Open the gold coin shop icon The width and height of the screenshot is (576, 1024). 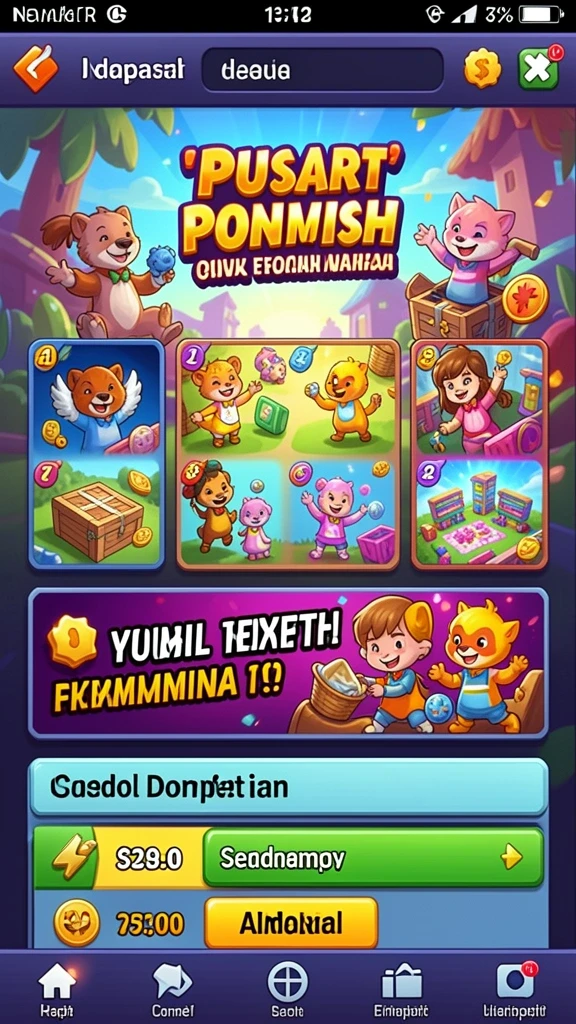(483, 69)
